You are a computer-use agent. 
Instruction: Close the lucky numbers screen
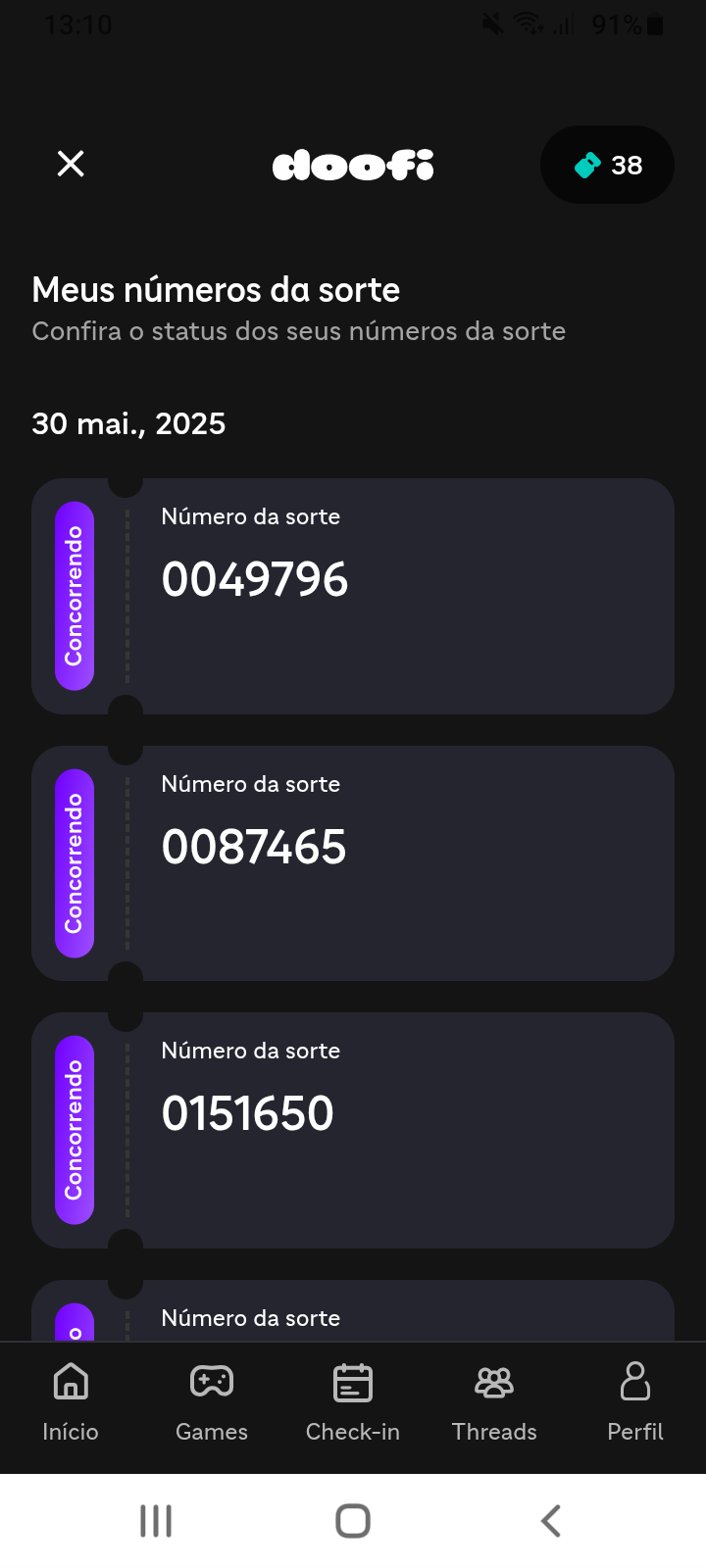point(71,164)
